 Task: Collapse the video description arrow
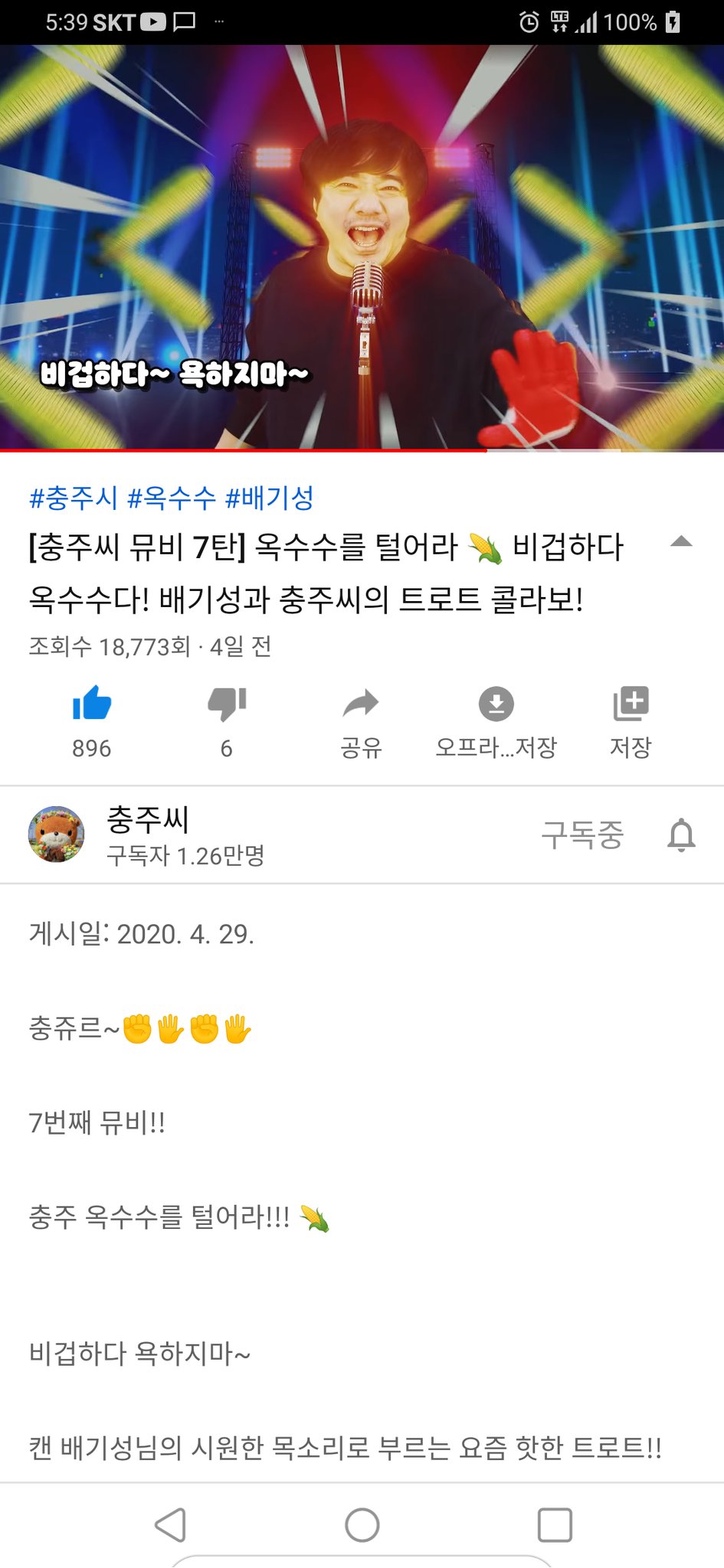pos(681,542)
